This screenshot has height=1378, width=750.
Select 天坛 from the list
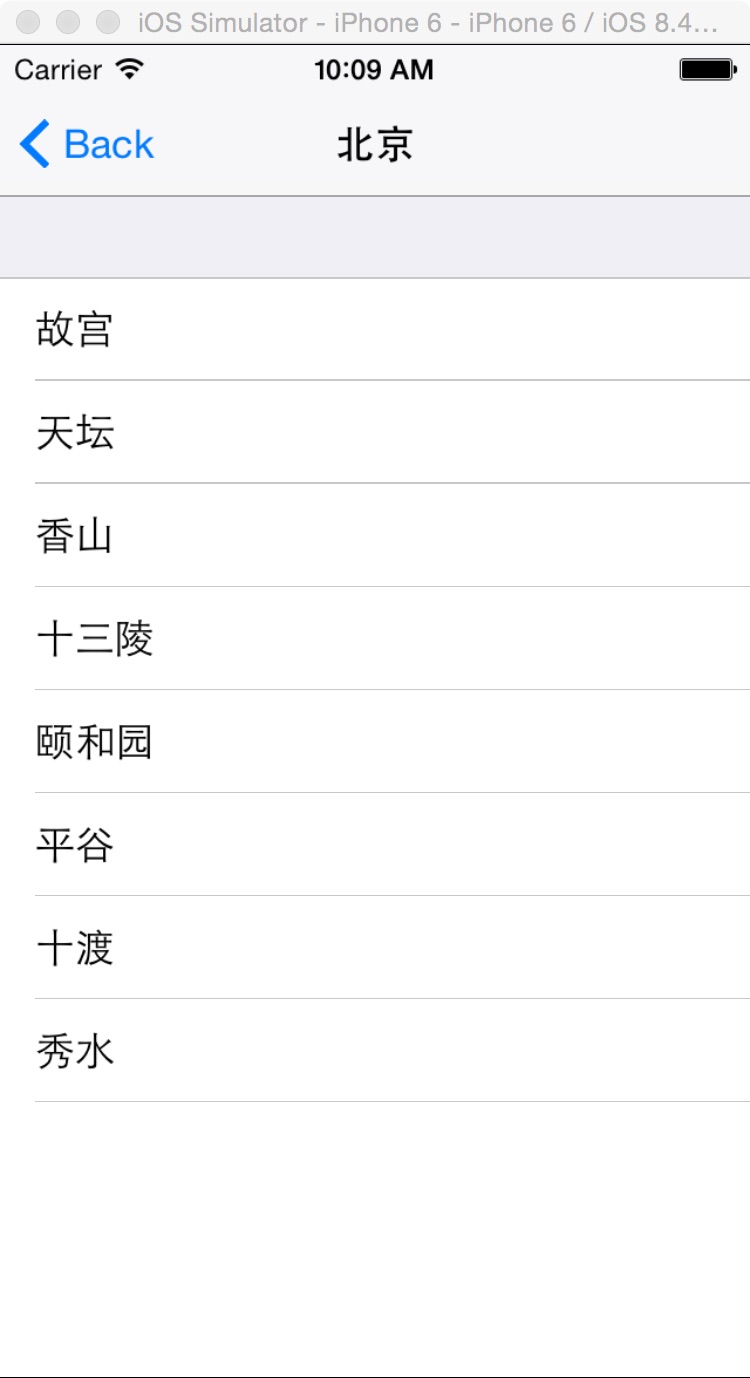point(75,432)
